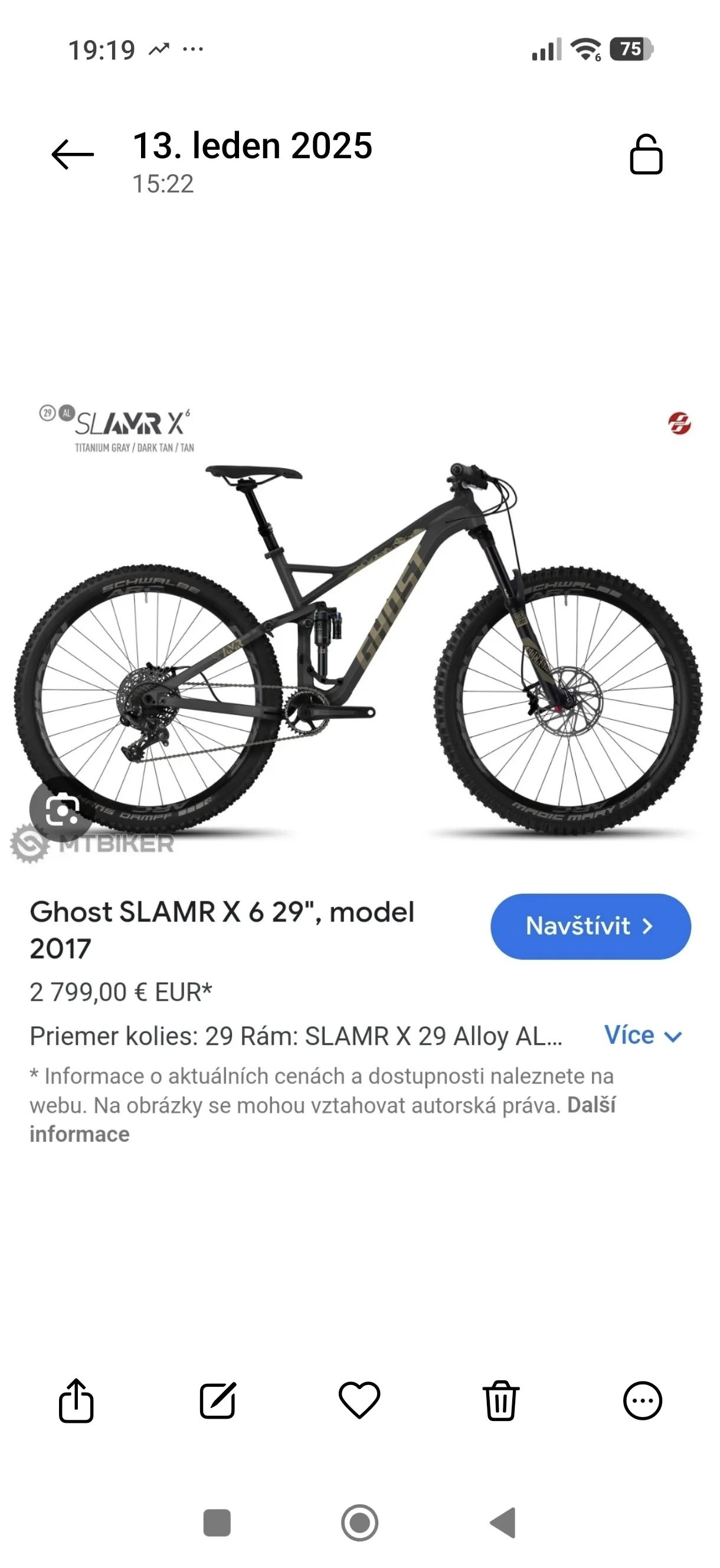Viewport: 720px width, 1568px height.
Task: Tap the system home button
Action: (359, 1523)
